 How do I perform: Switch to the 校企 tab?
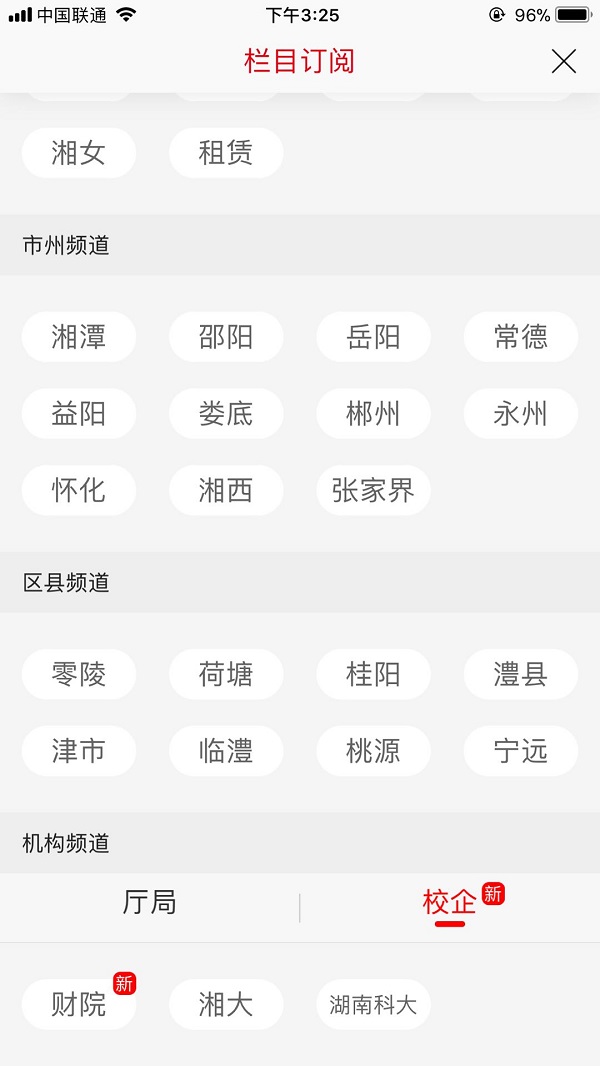[450, 903]
